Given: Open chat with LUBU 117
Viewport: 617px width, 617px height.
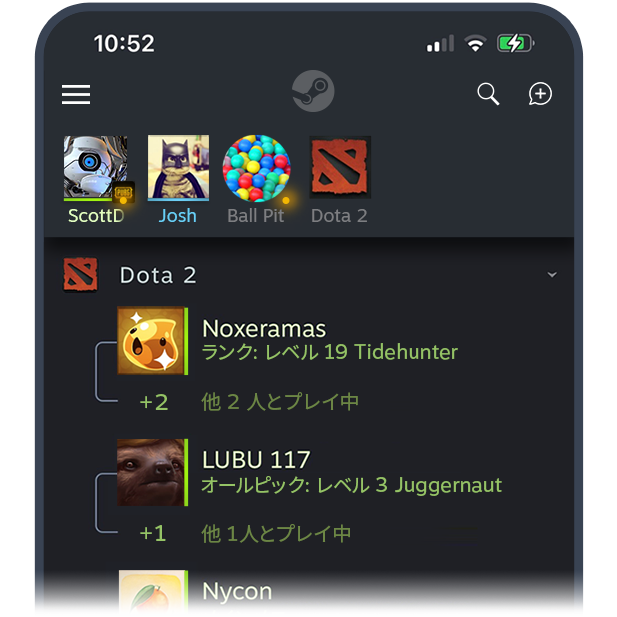Looking at the screenshot, I should (x=256, y=471).
